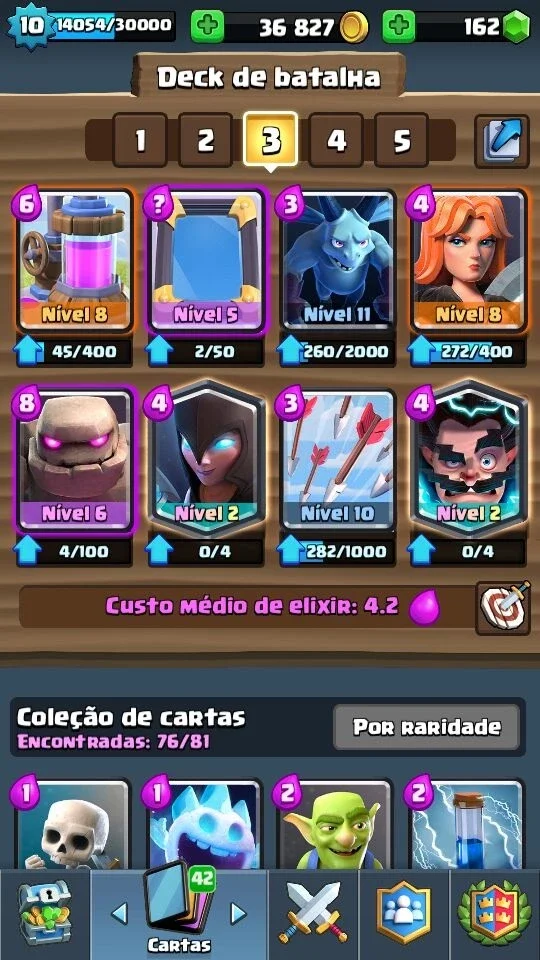
Task: Switch to battle deck slot 2
Action: tap(205, 140)
